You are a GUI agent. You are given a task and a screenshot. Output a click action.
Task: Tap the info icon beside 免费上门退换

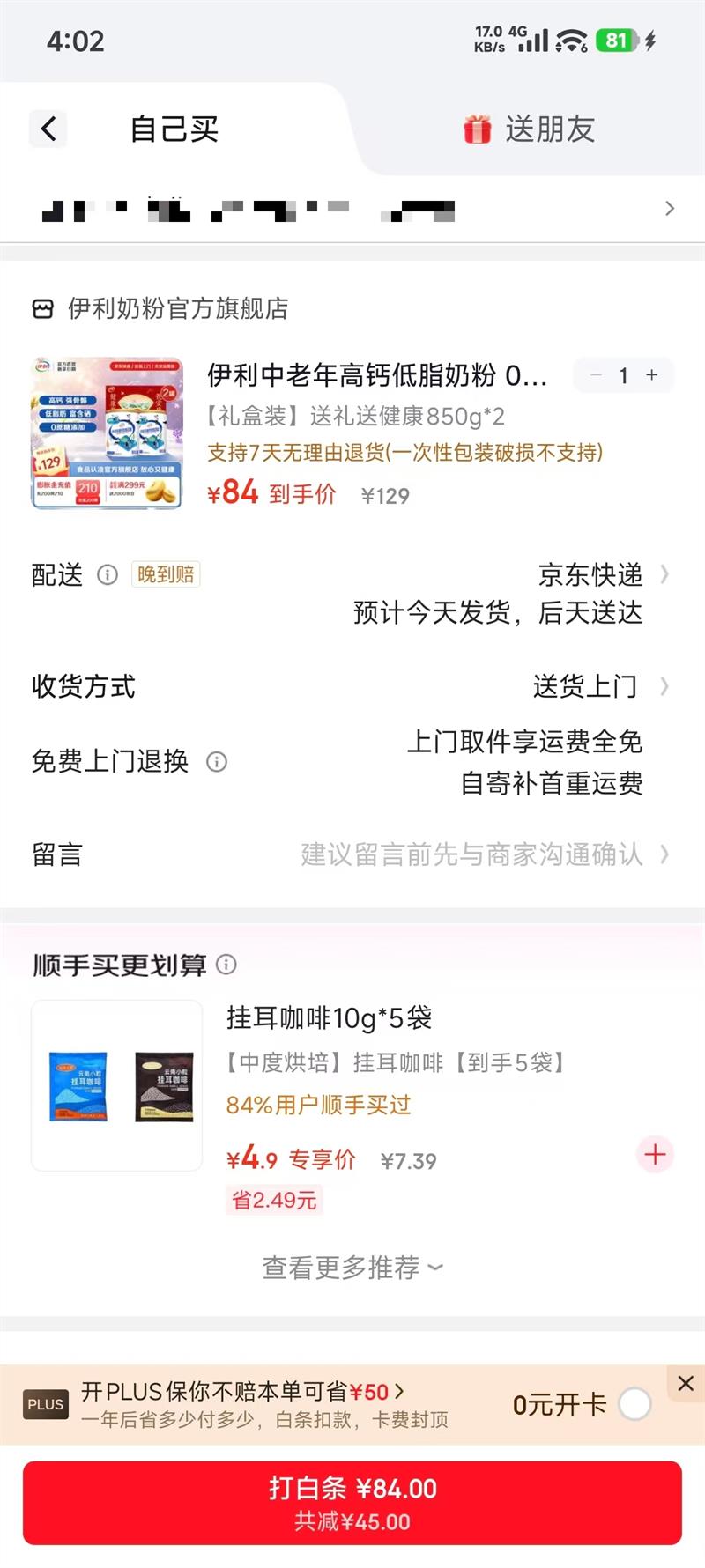pyautogui.click(x=218, y=762)
